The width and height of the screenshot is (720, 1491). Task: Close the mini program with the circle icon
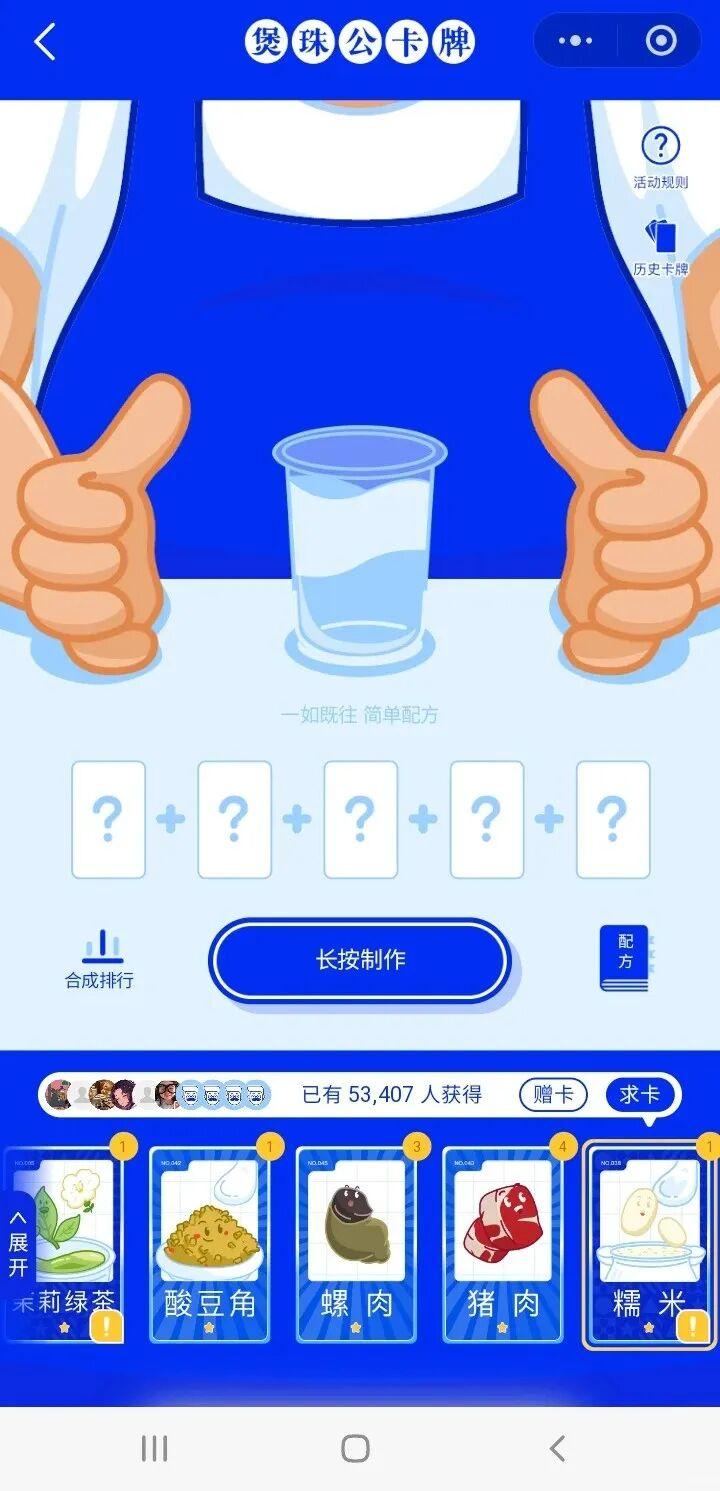(661, 41)
